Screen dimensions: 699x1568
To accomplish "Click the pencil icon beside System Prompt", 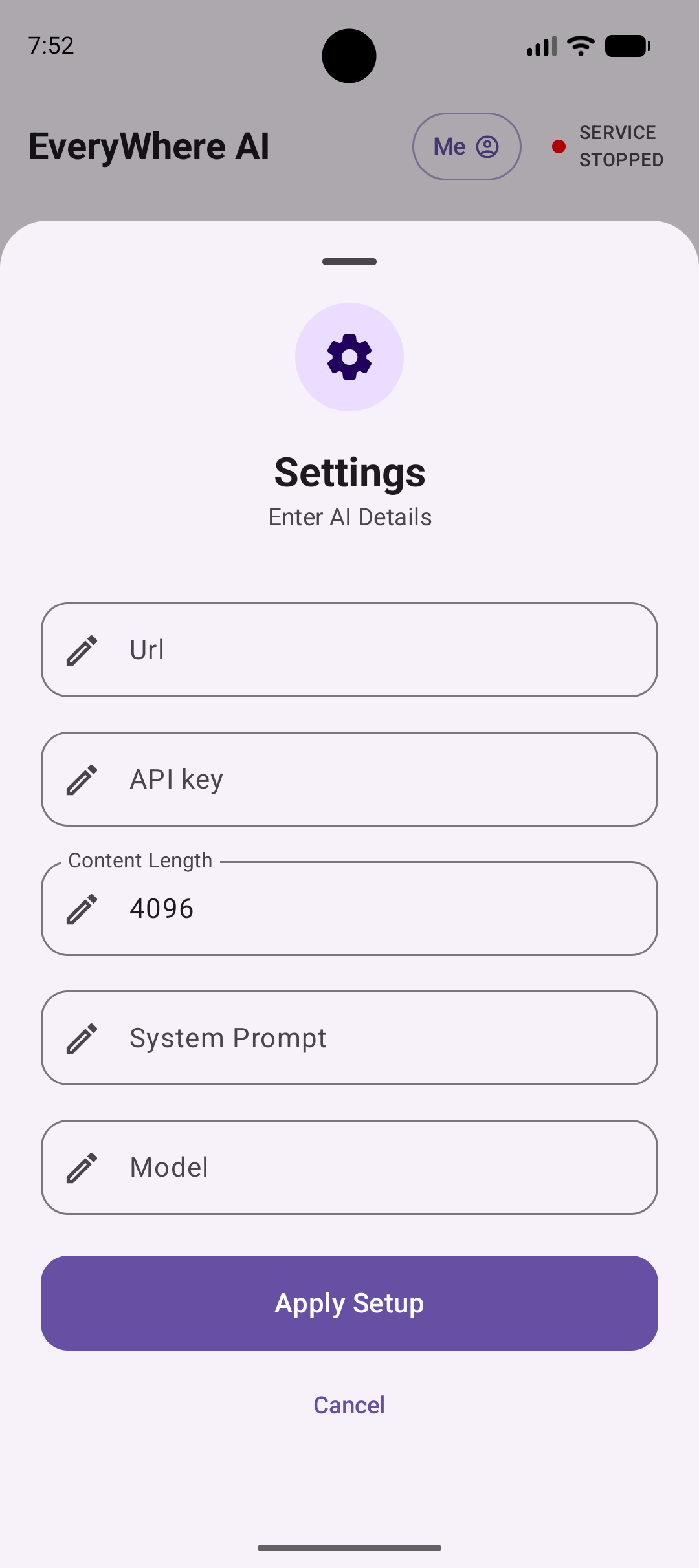I will (81, 1038).
